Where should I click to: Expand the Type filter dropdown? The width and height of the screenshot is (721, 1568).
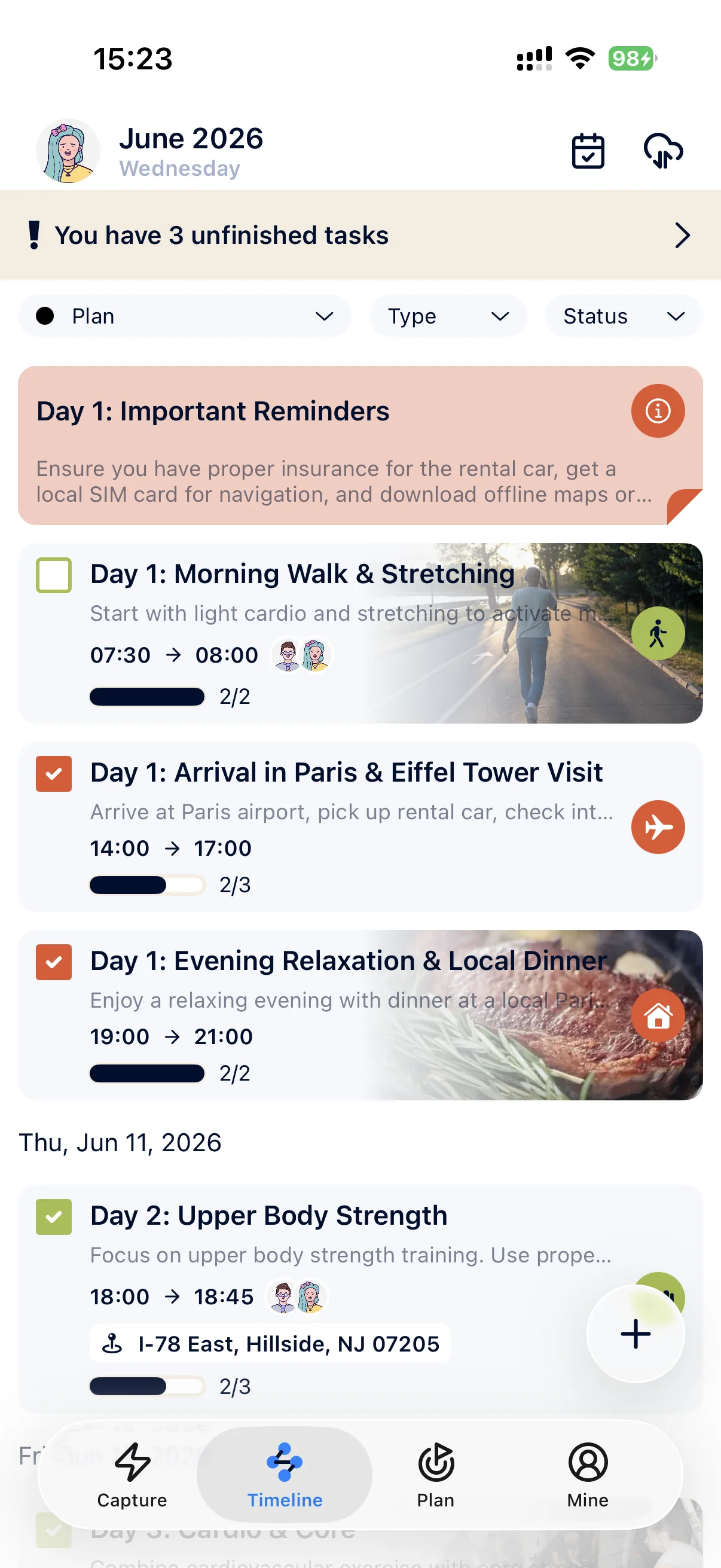pos(448,316)
